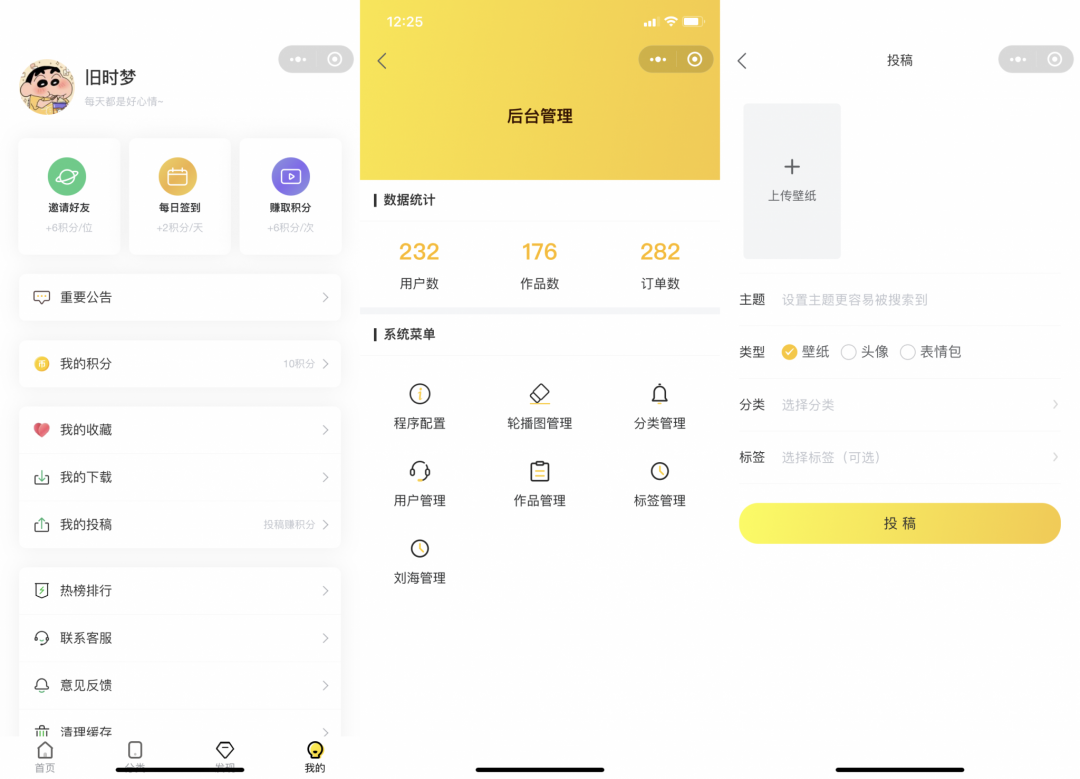Open the 邀请好友 invite friends card
1080x779 pixels.
coord(68,195)
